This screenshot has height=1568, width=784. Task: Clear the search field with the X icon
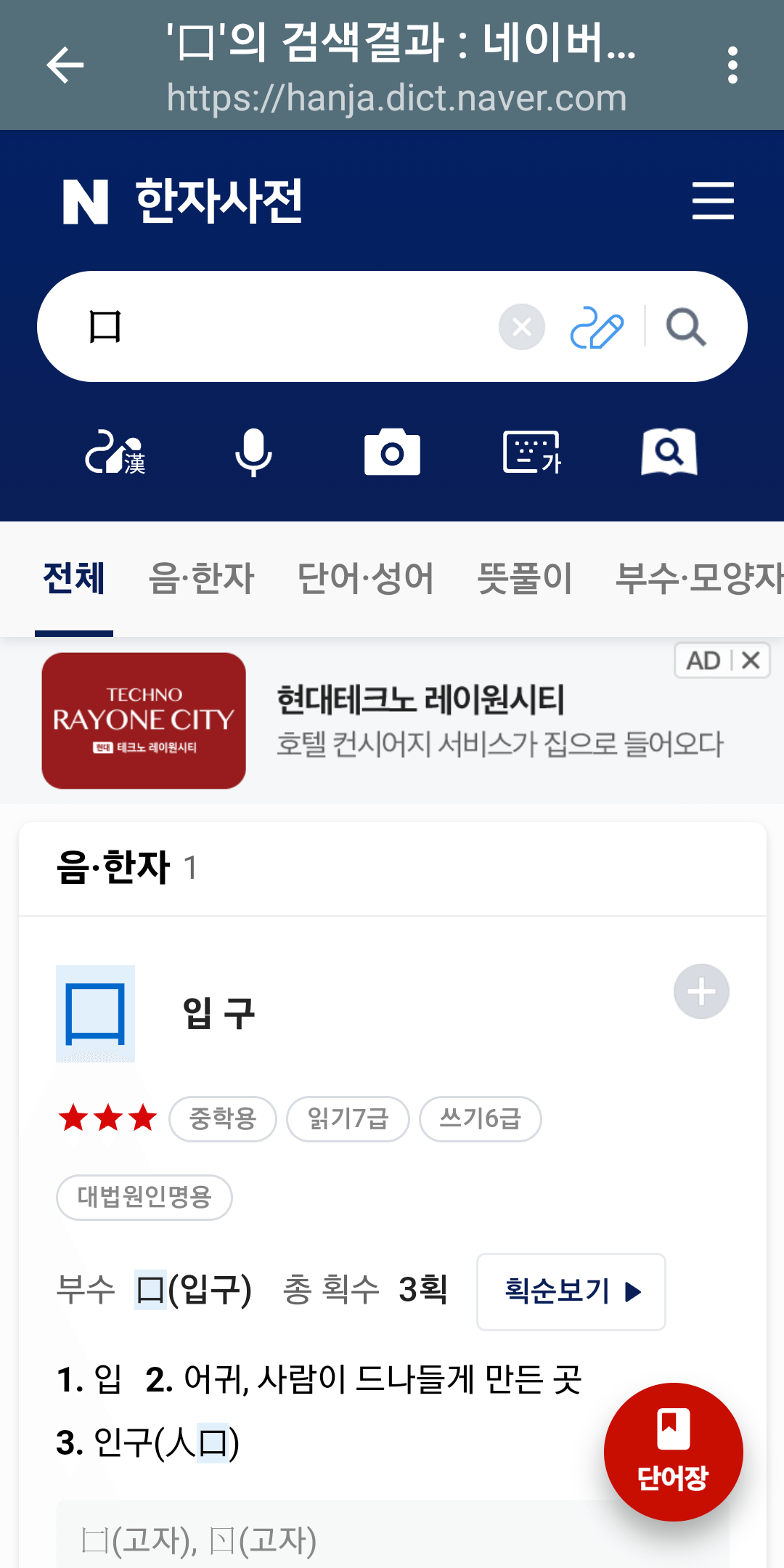tap(521, 327)
